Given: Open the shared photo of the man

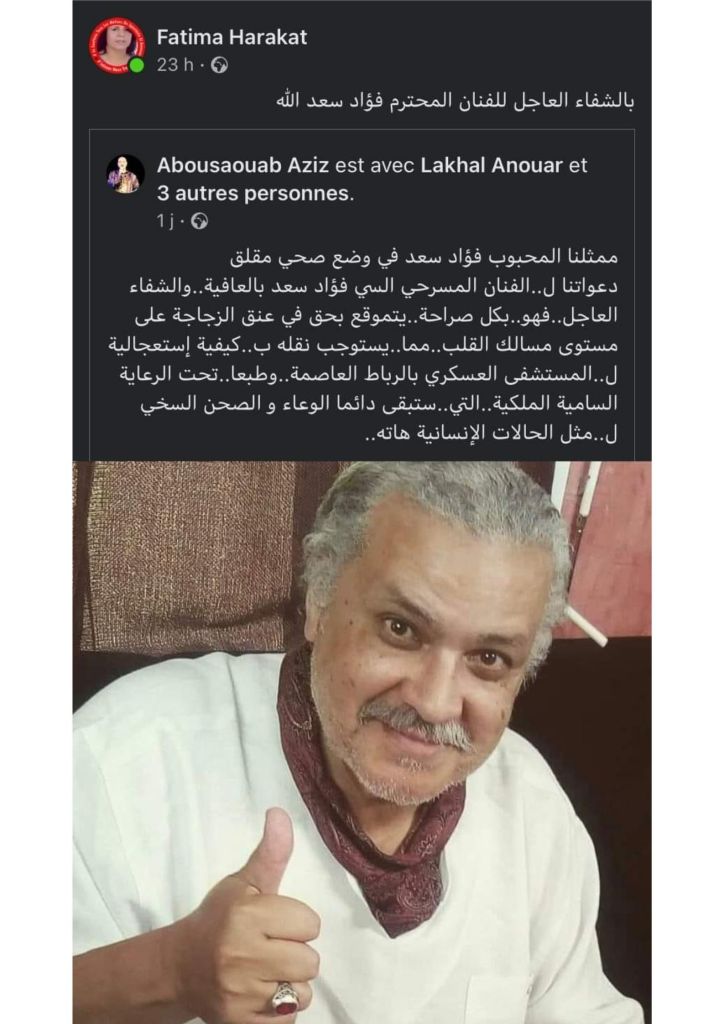Looking at the screenshot, I should (x=362, y=742).
